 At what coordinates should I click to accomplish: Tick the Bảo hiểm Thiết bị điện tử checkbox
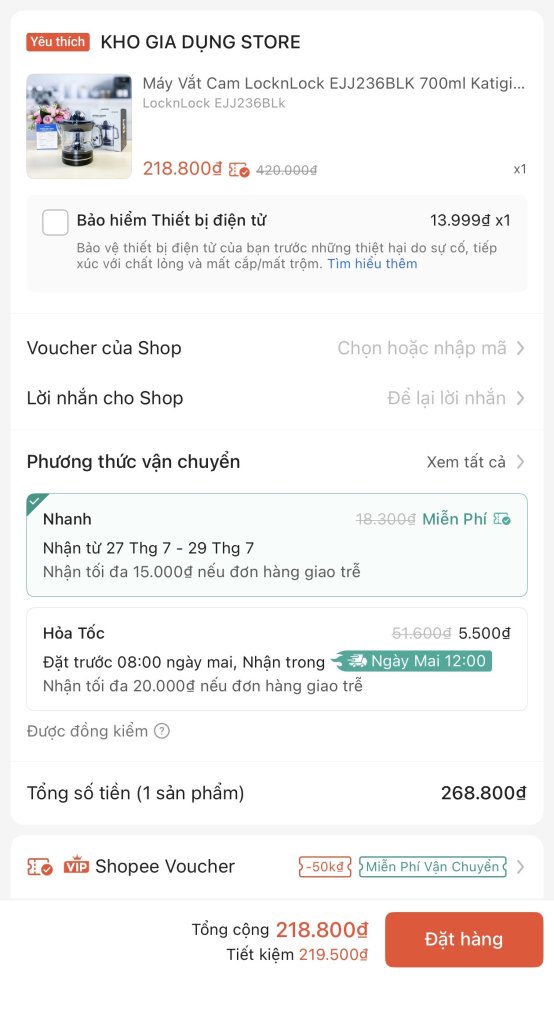55,222
